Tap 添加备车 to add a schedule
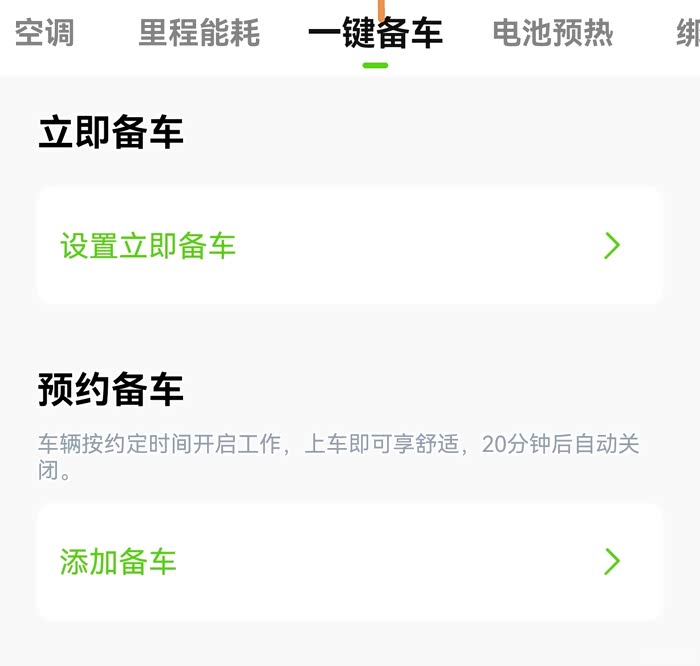 coord(350,562)
